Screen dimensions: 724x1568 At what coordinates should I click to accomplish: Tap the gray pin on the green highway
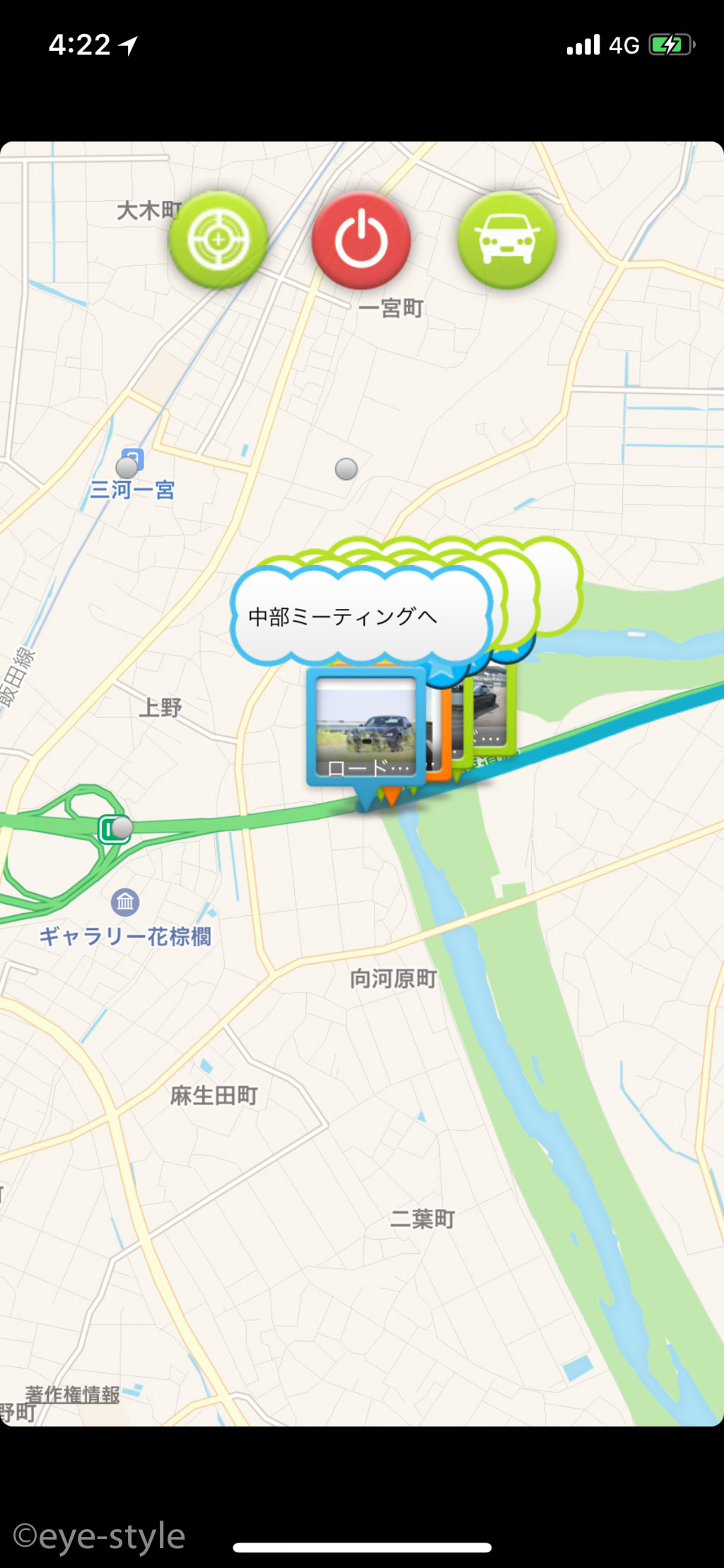tap(122, 827)
